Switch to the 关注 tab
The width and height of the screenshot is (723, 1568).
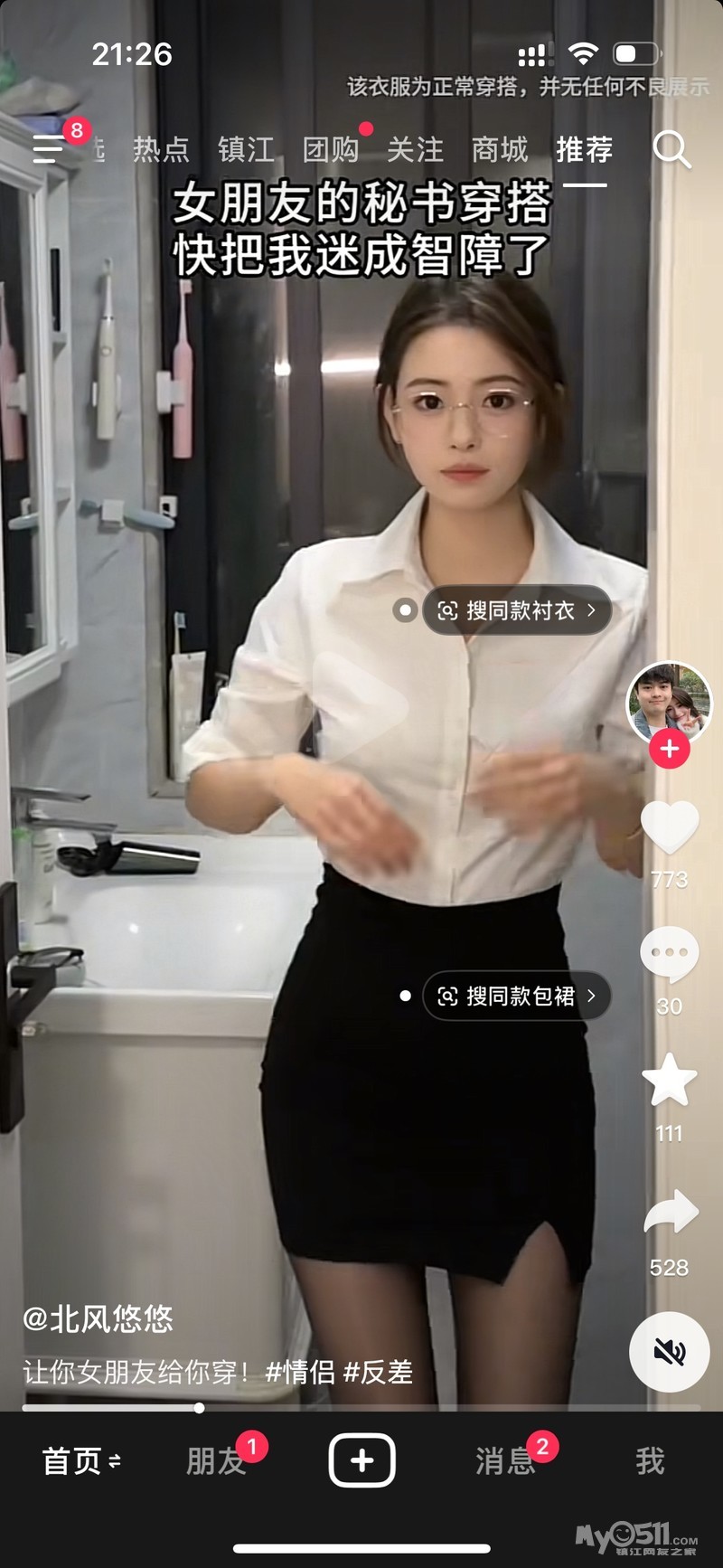pyautogui.click(x=415, y=149)
